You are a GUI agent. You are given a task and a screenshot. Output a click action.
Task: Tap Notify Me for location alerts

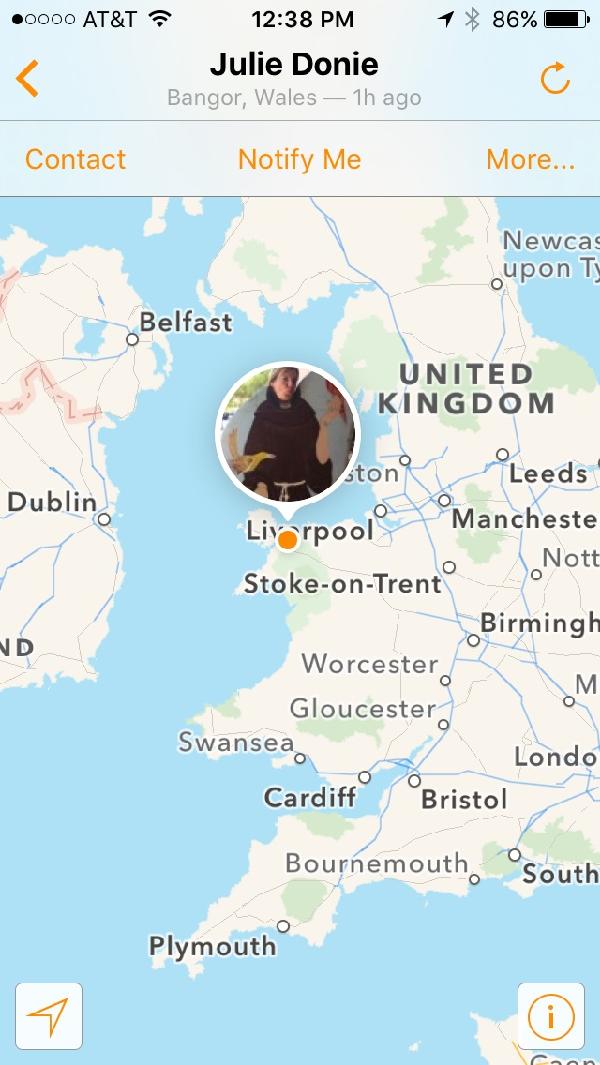[x=299, y=160]
